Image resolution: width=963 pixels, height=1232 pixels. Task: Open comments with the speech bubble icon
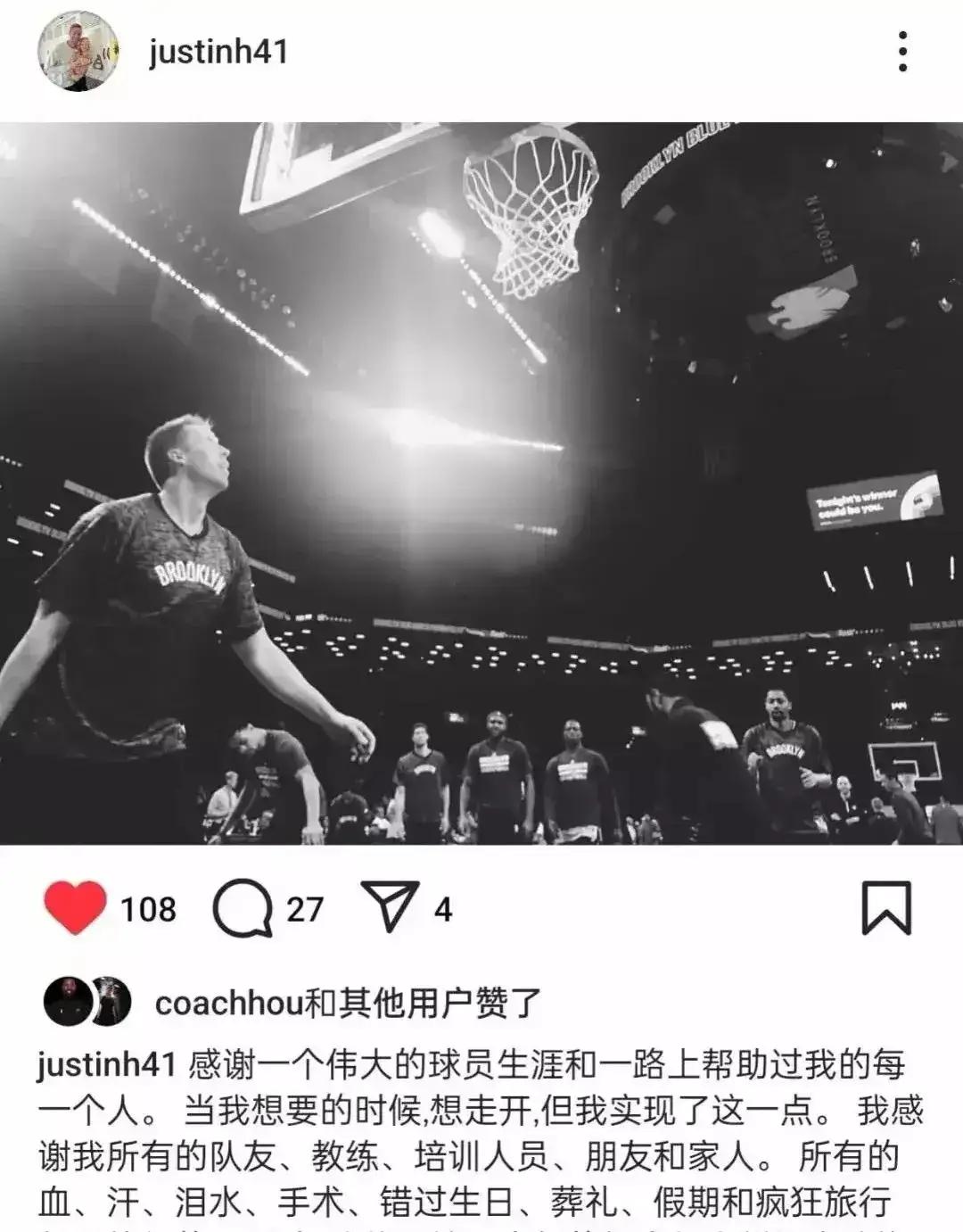point(243,908)
